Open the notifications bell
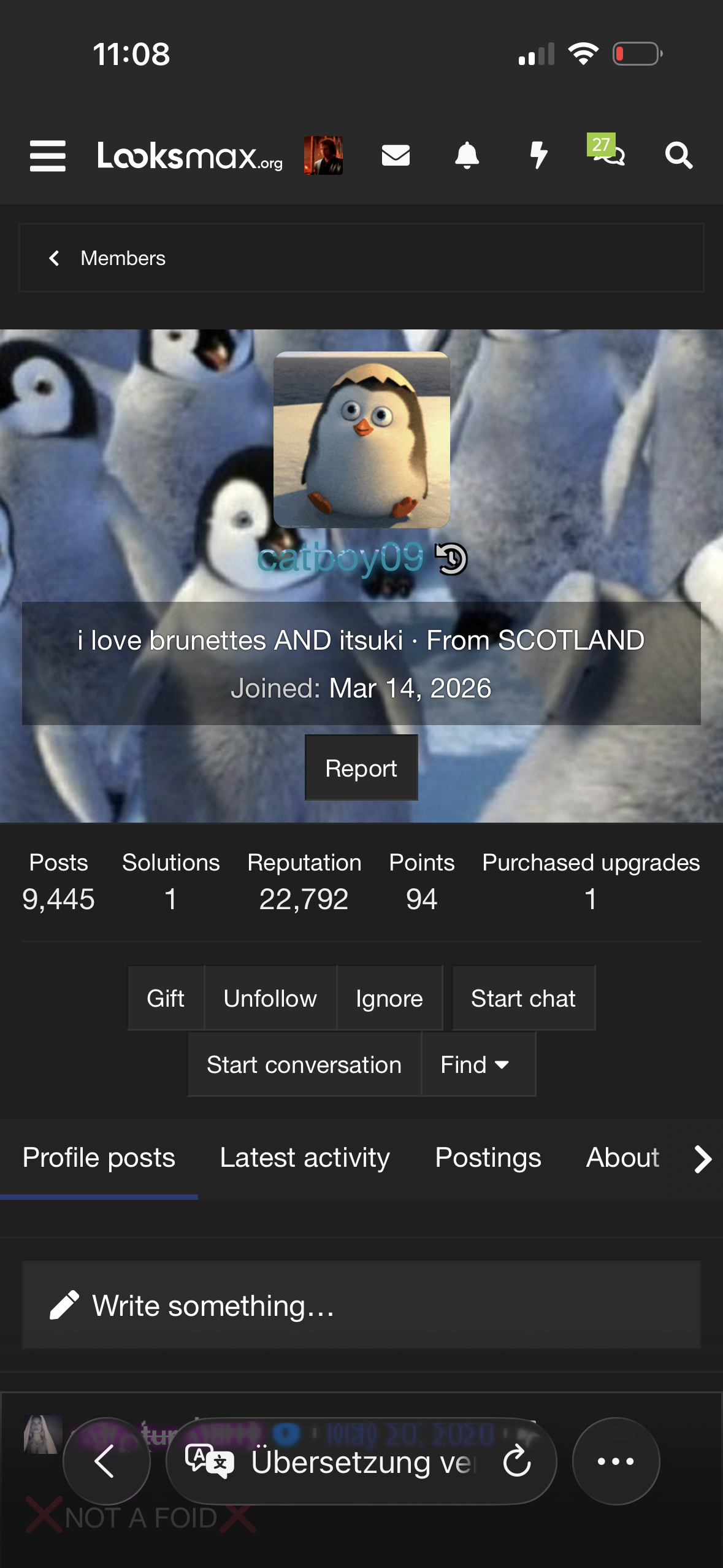Image resolution: width=723 pixels, height=1568 pixels. tap(467, 155)
